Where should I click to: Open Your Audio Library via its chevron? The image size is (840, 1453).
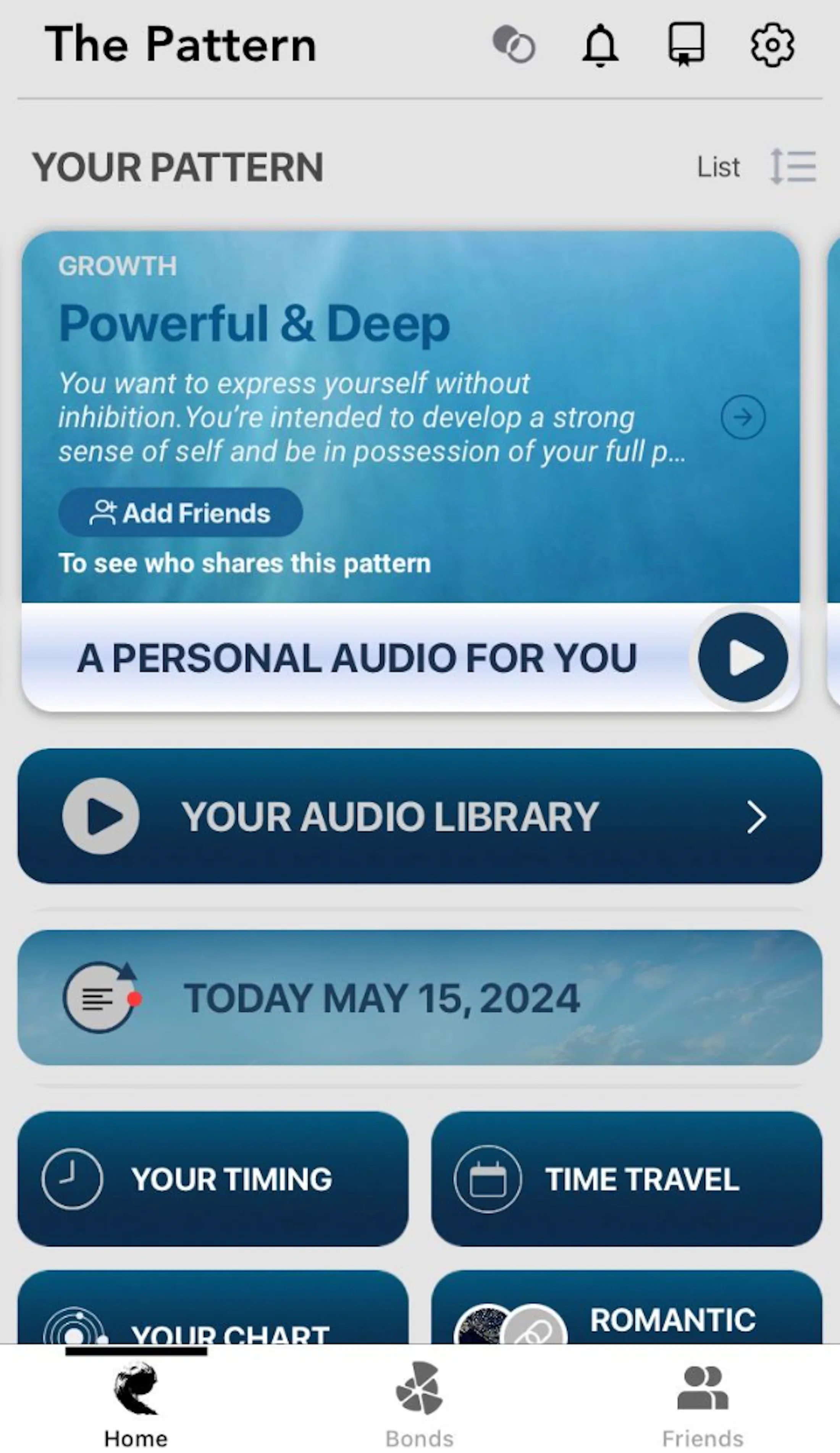tap(756, 817)
